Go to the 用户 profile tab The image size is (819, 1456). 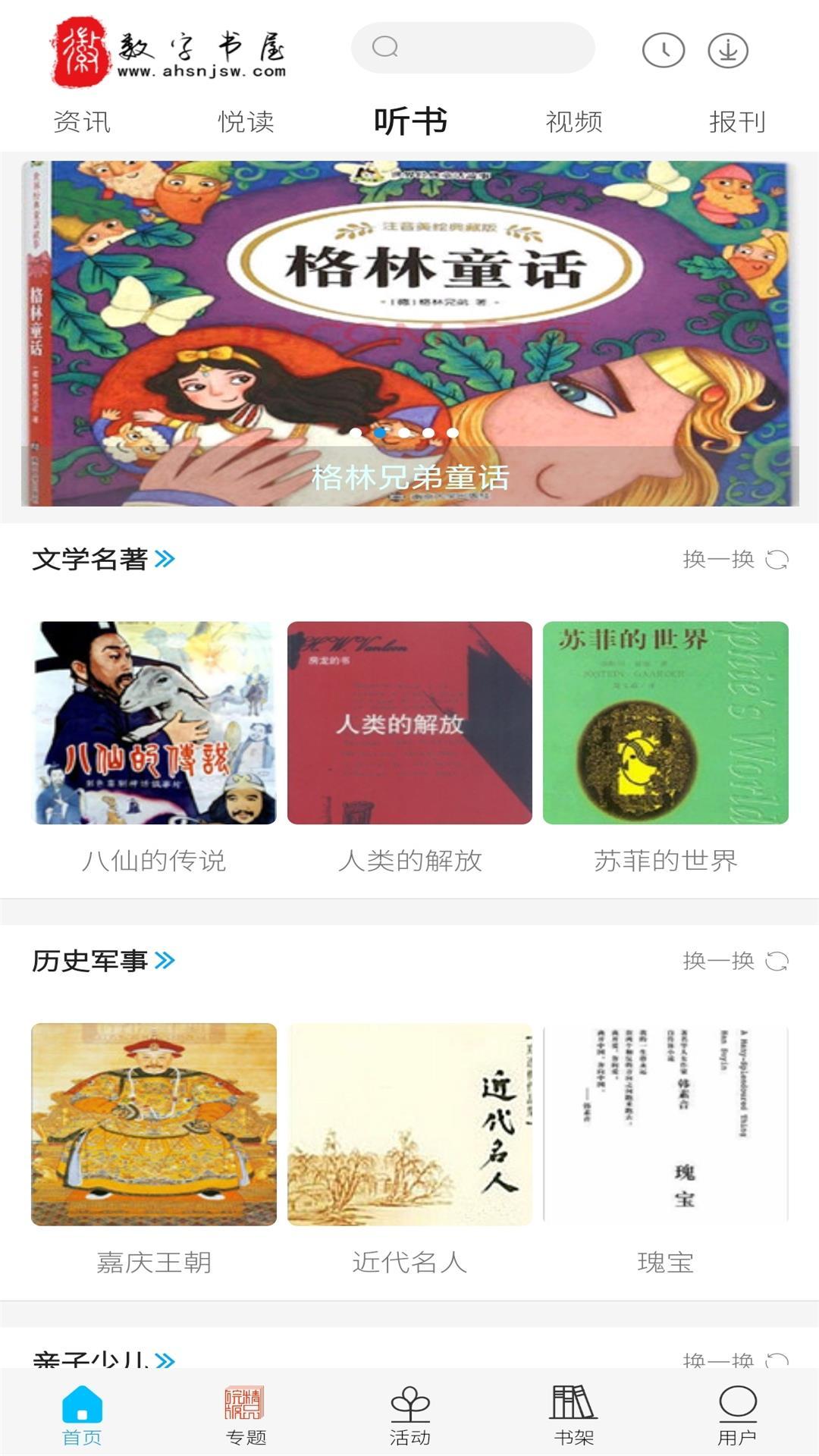coord(737,1414)
